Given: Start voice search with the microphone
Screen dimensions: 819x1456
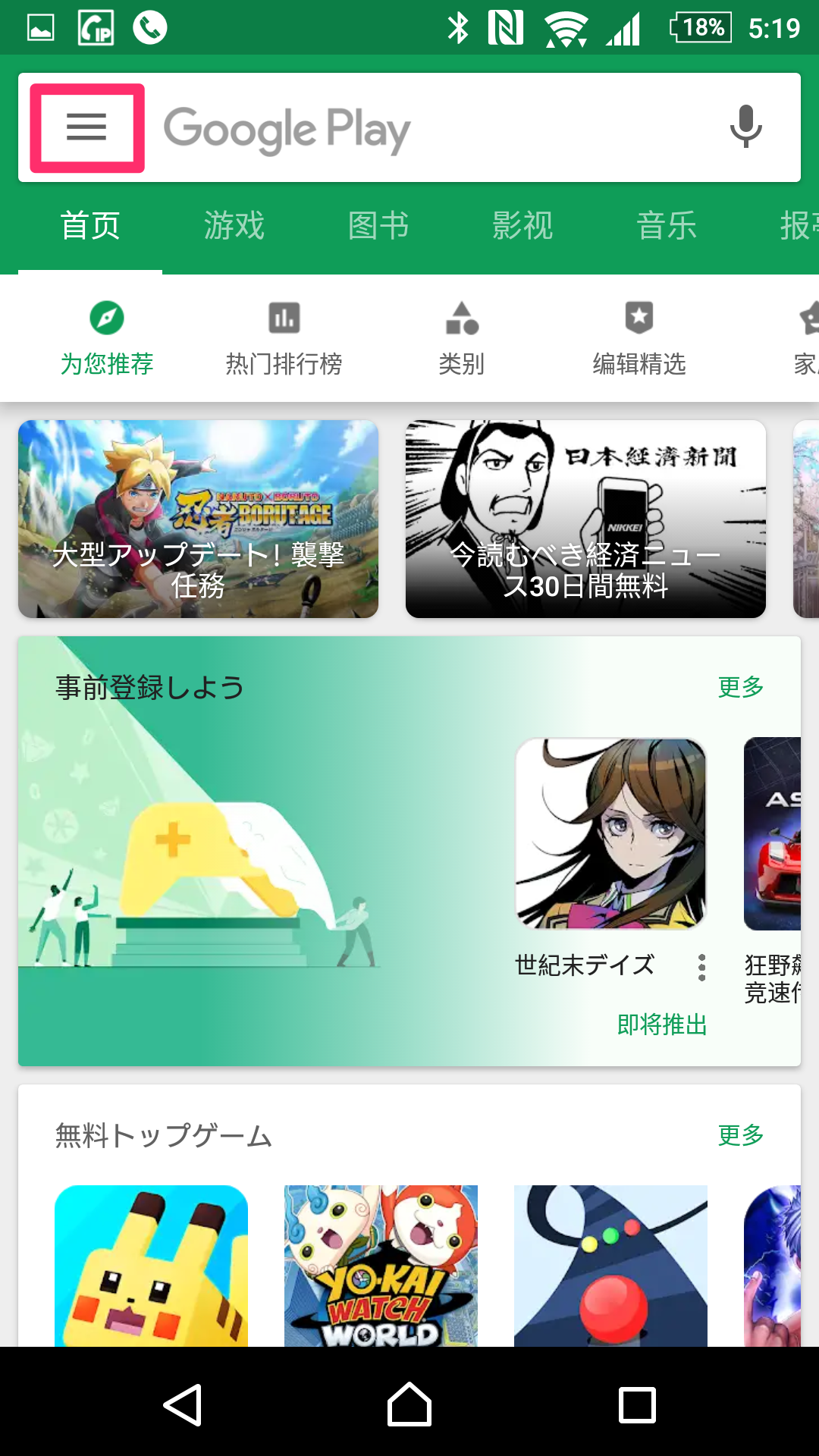Looking at the screenshot, I should (x=745, y=127).
